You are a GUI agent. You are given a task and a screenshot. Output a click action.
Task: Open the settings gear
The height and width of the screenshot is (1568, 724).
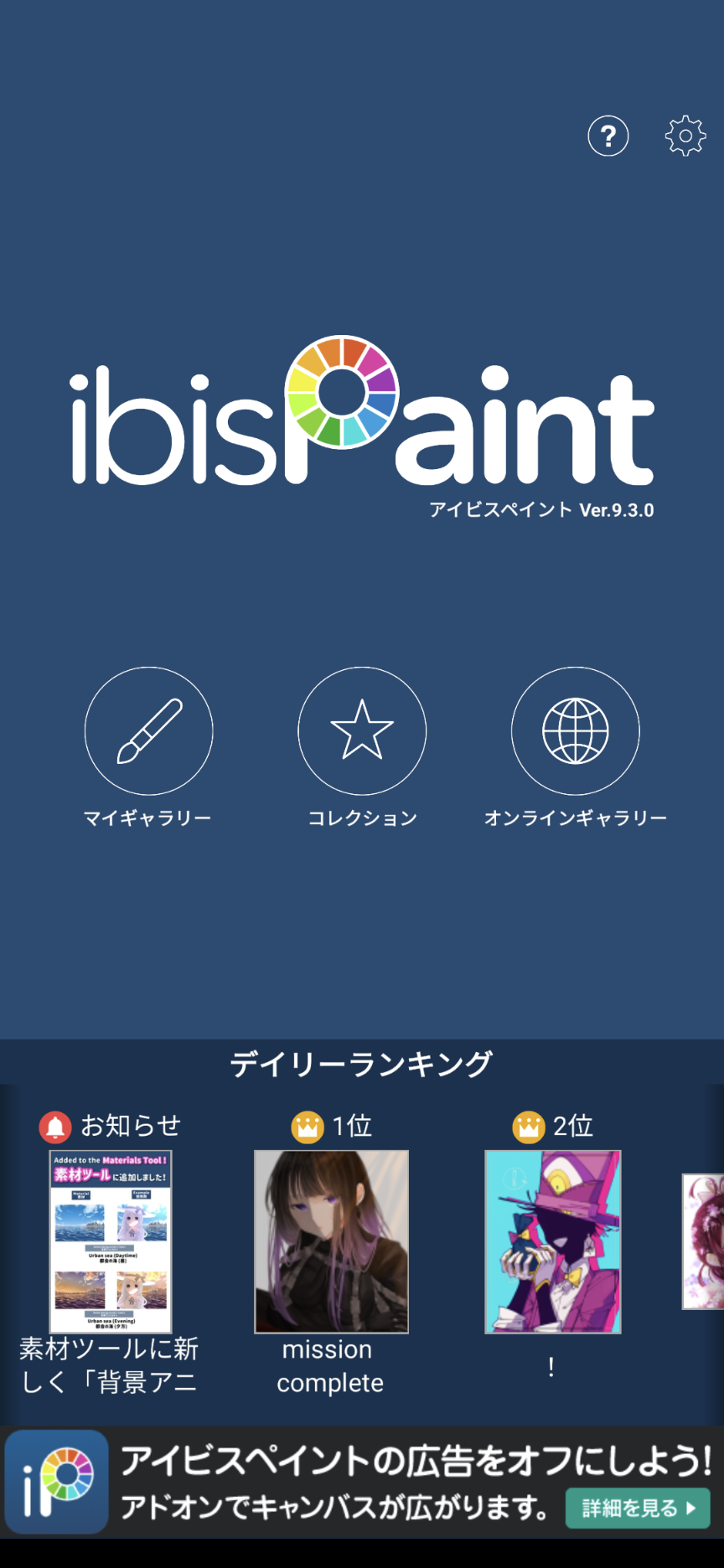coord(685,136)
